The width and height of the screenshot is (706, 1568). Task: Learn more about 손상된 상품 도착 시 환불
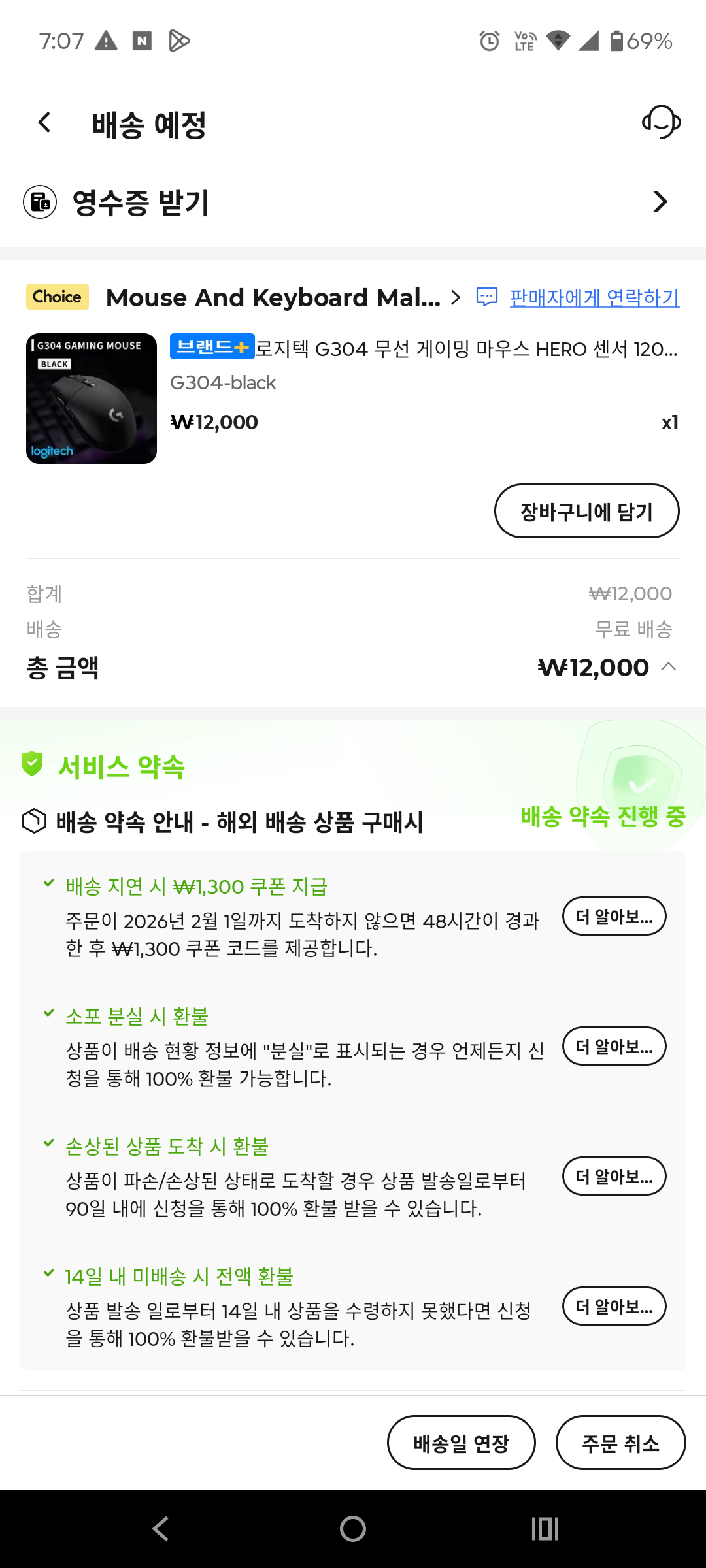614,1177
